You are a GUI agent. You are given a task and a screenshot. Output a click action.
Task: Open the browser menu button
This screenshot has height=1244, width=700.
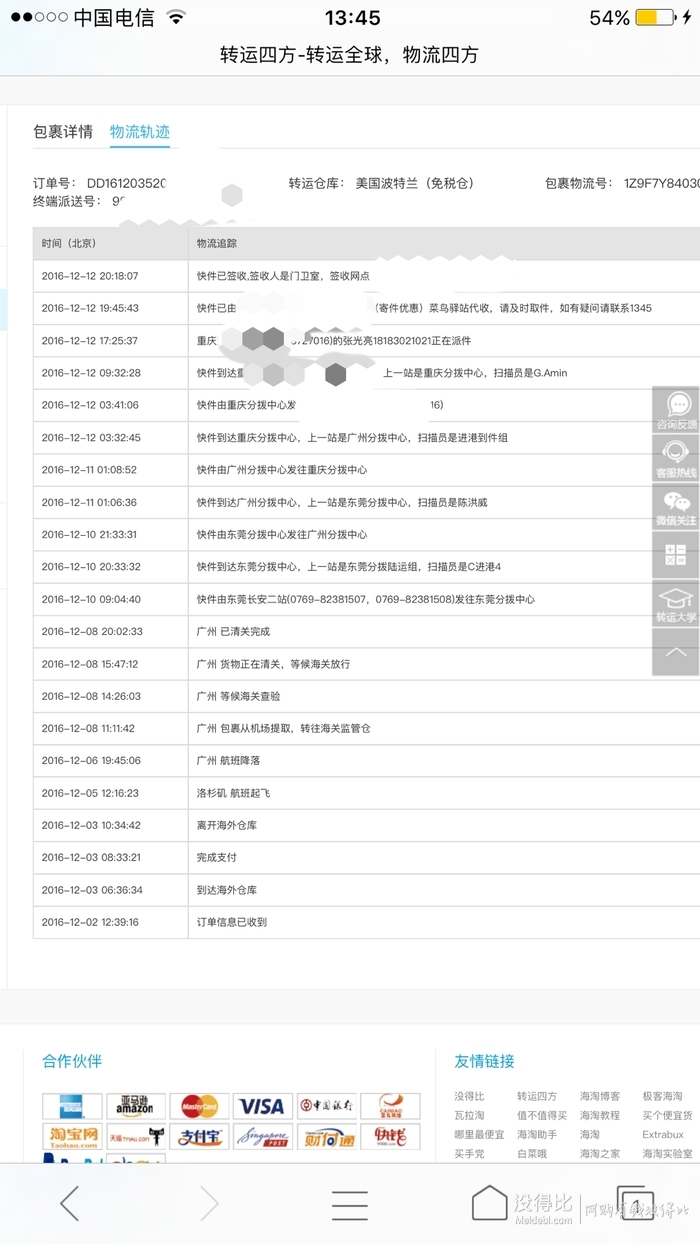[349, 1204]
